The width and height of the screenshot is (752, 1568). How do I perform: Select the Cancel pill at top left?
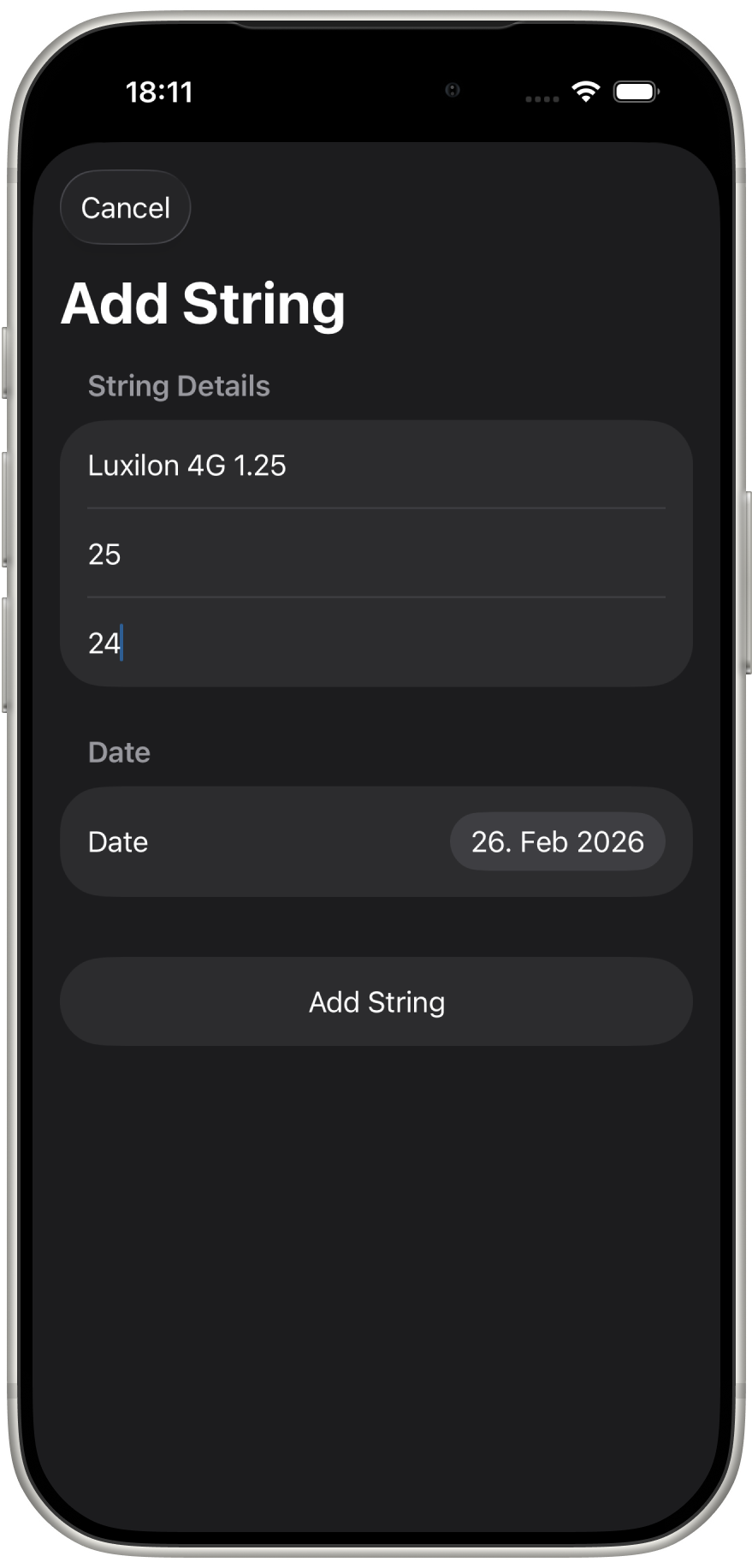[x=125, y=207]
